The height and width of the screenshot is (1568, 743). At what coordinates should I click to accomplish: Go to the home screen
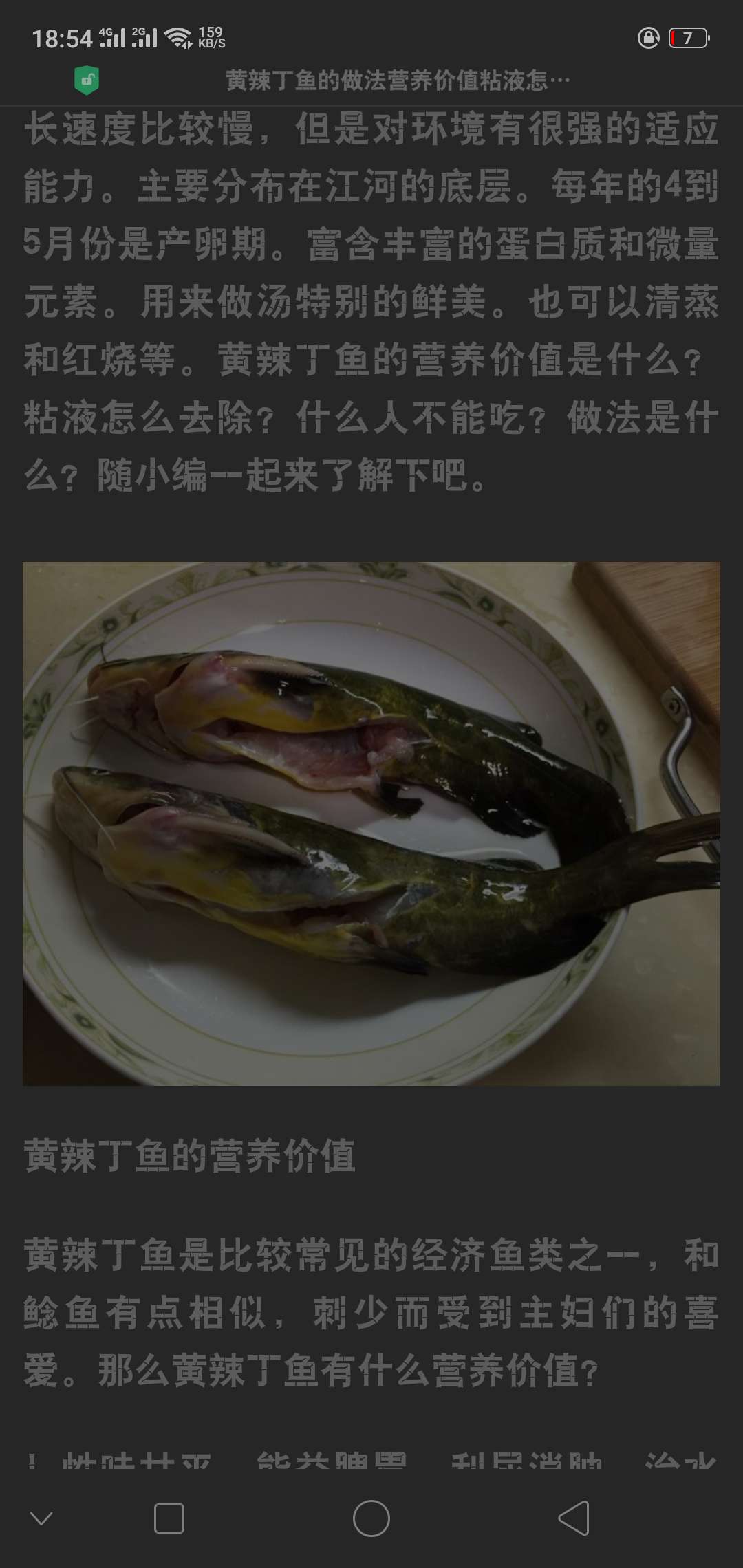coord(371,1518)
